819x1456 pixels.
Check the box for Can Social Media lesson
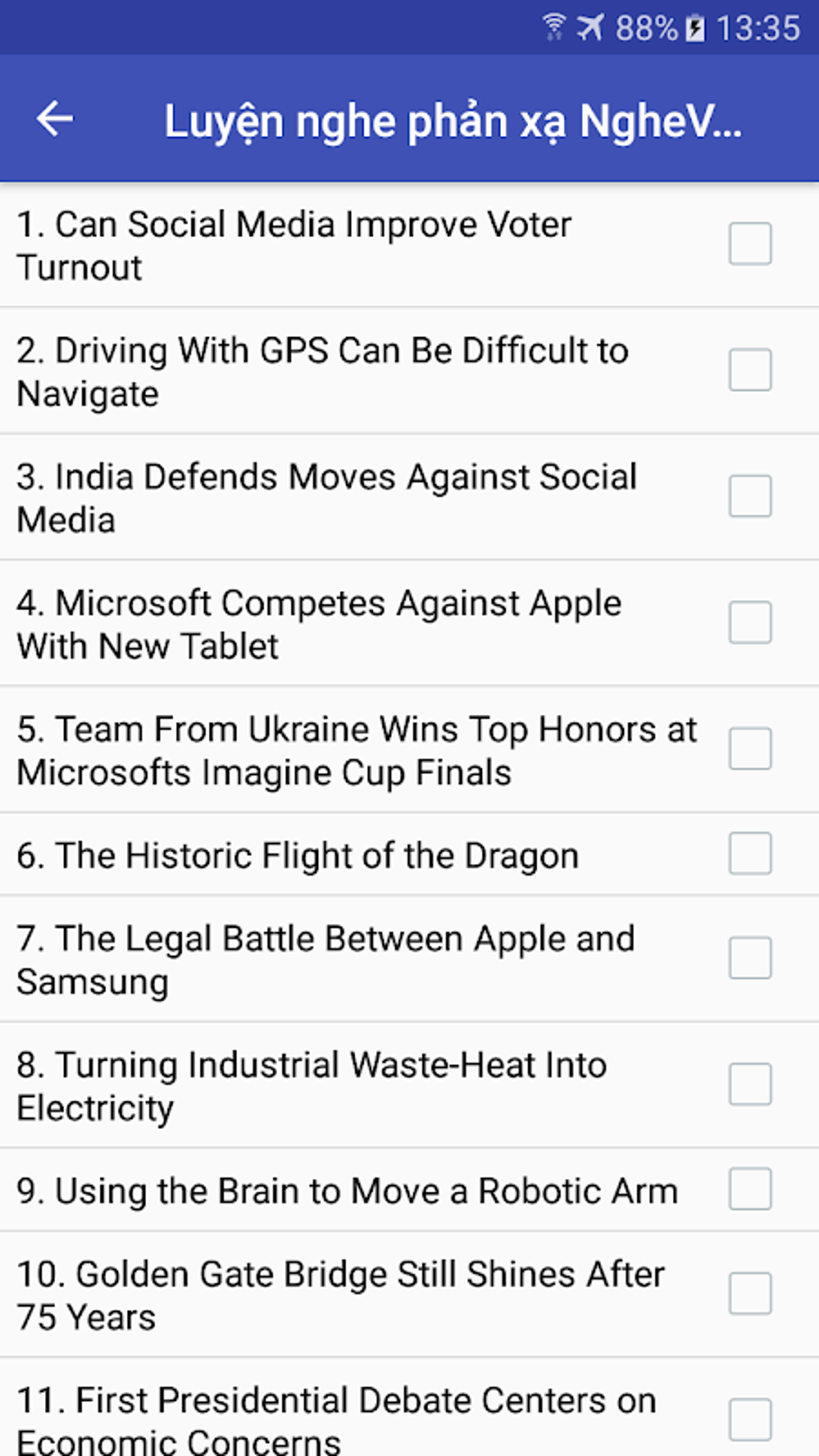coord(750,243)
